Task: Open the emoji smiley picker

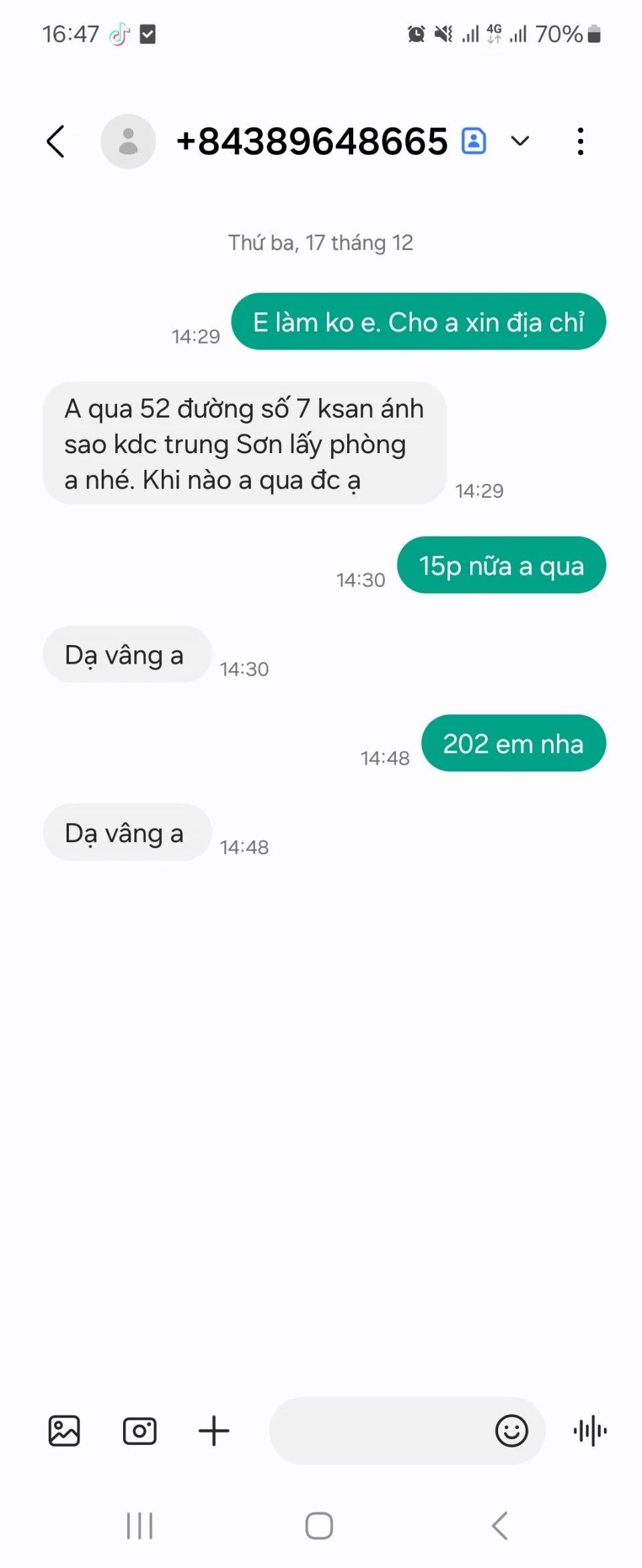Action: [x=512, y=1431]
